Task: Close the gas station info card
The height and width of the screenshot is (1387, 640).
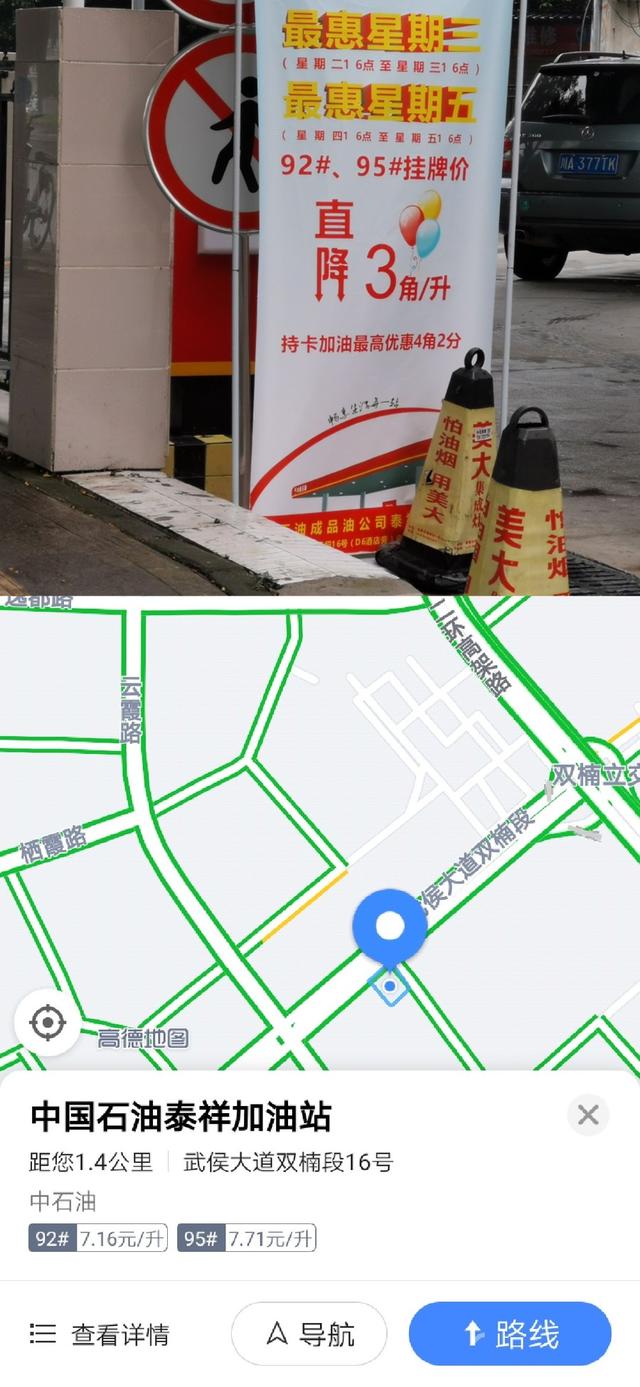Action: point(588,1115)
